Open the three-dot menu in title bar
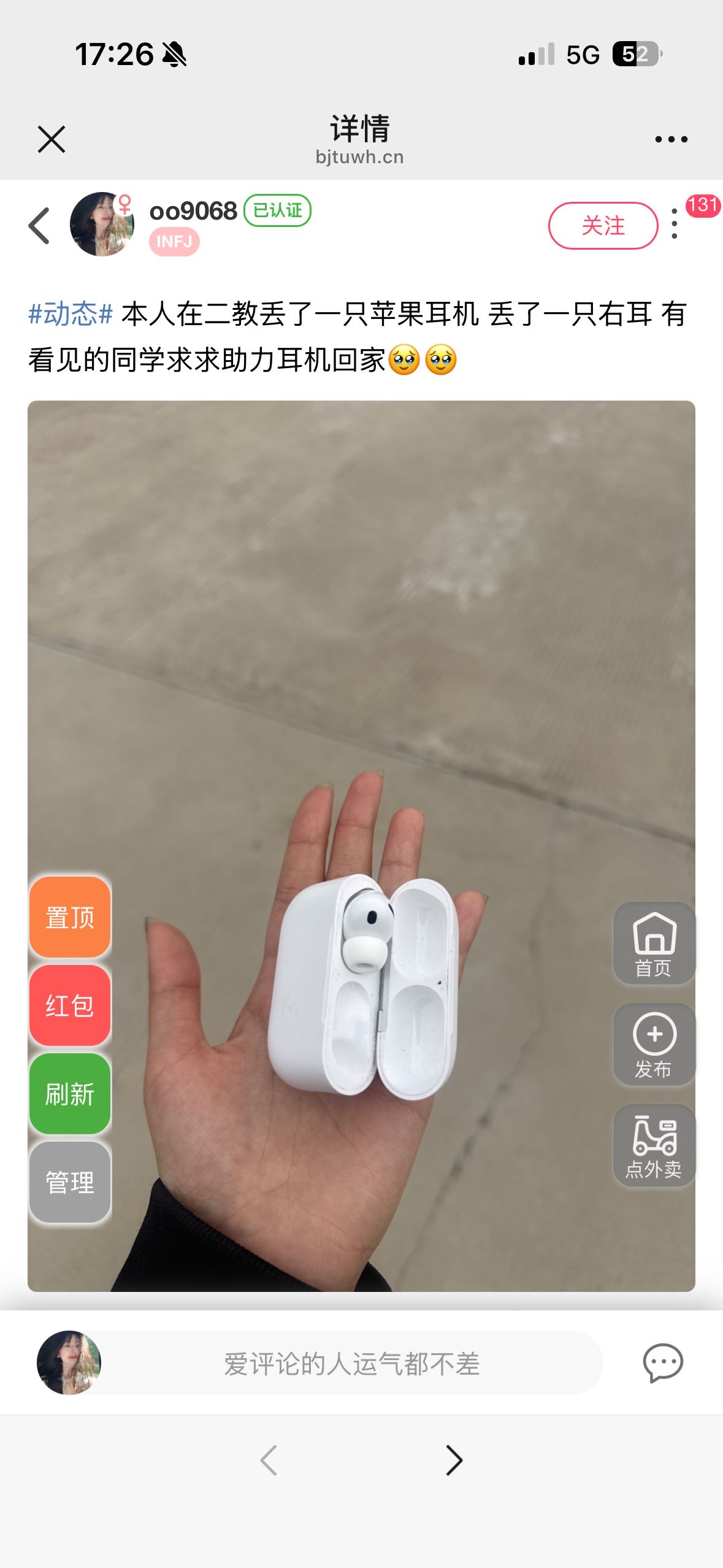Screen dimensions: 723x1568 point(671,139)
